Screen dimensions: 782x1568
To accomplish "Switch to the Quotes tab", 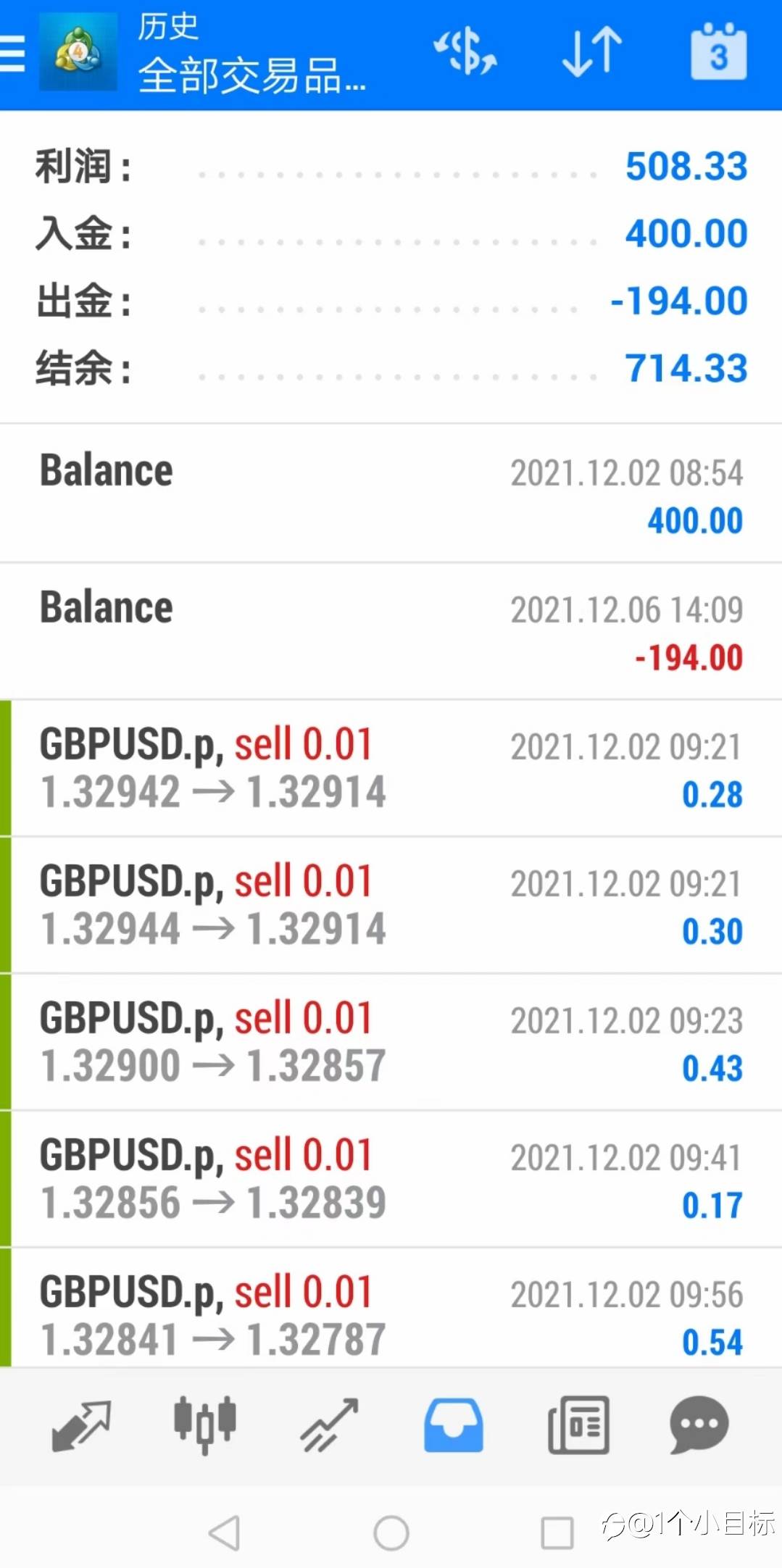I will tap(81, 1426).
